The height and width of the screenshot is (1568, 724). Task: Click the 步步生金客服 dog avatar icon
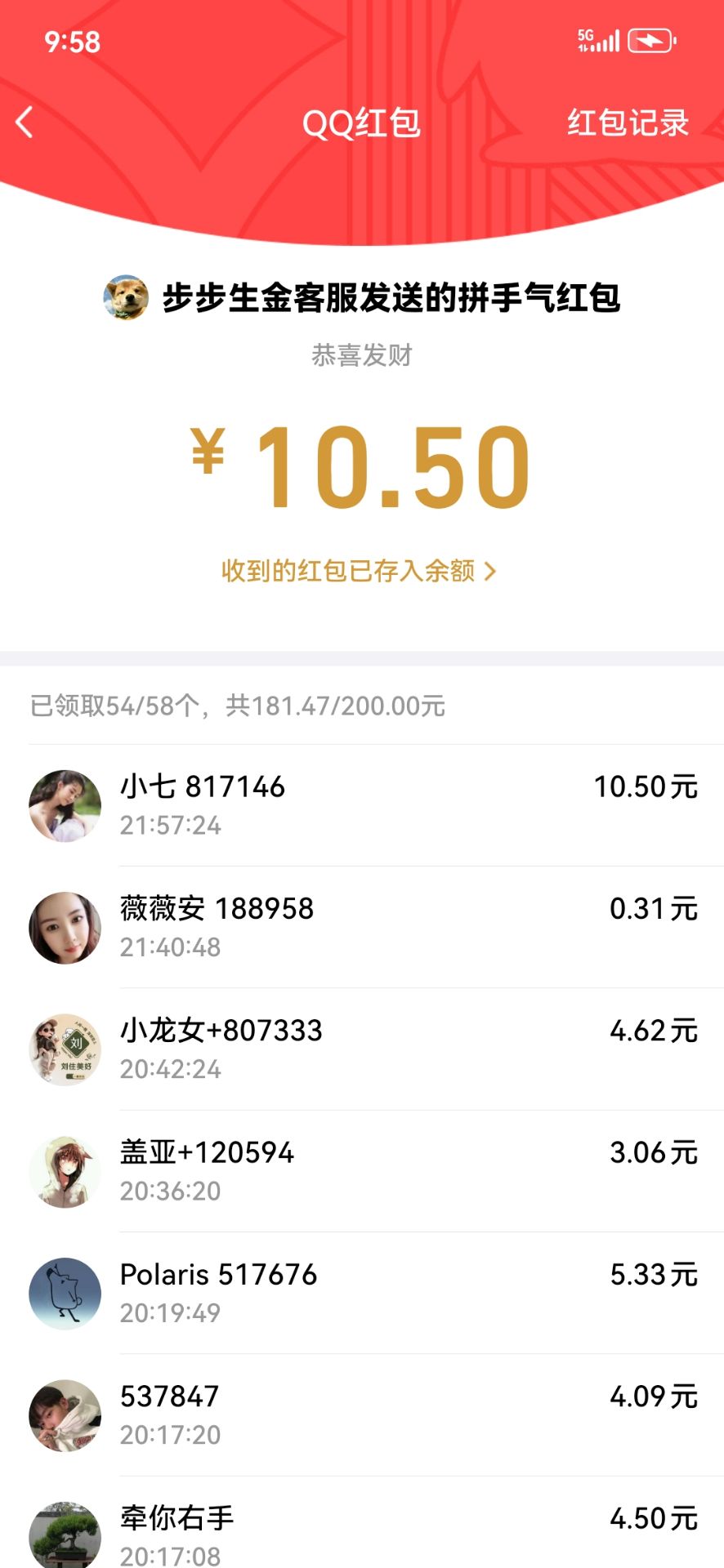[127, 298]
